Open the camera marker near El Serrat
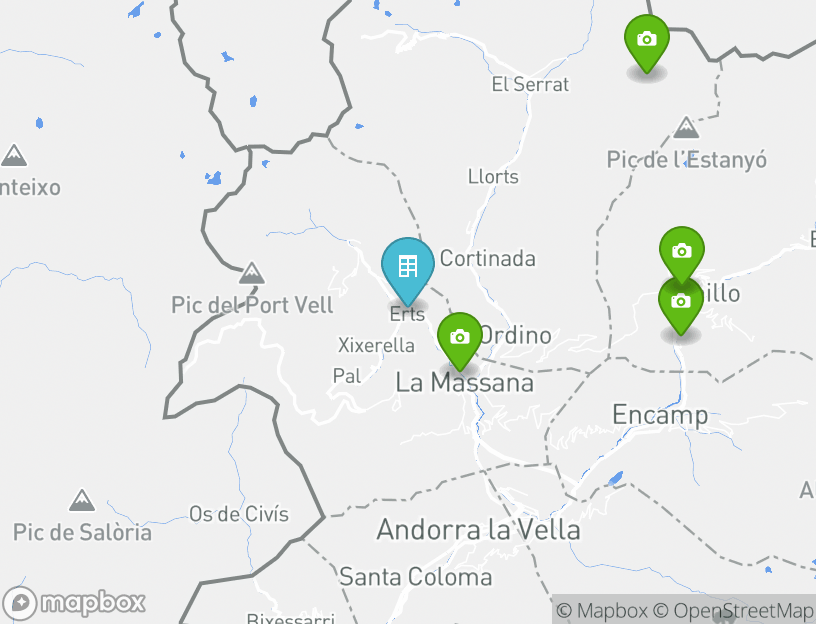816x624 pixels. click(647, 40)
